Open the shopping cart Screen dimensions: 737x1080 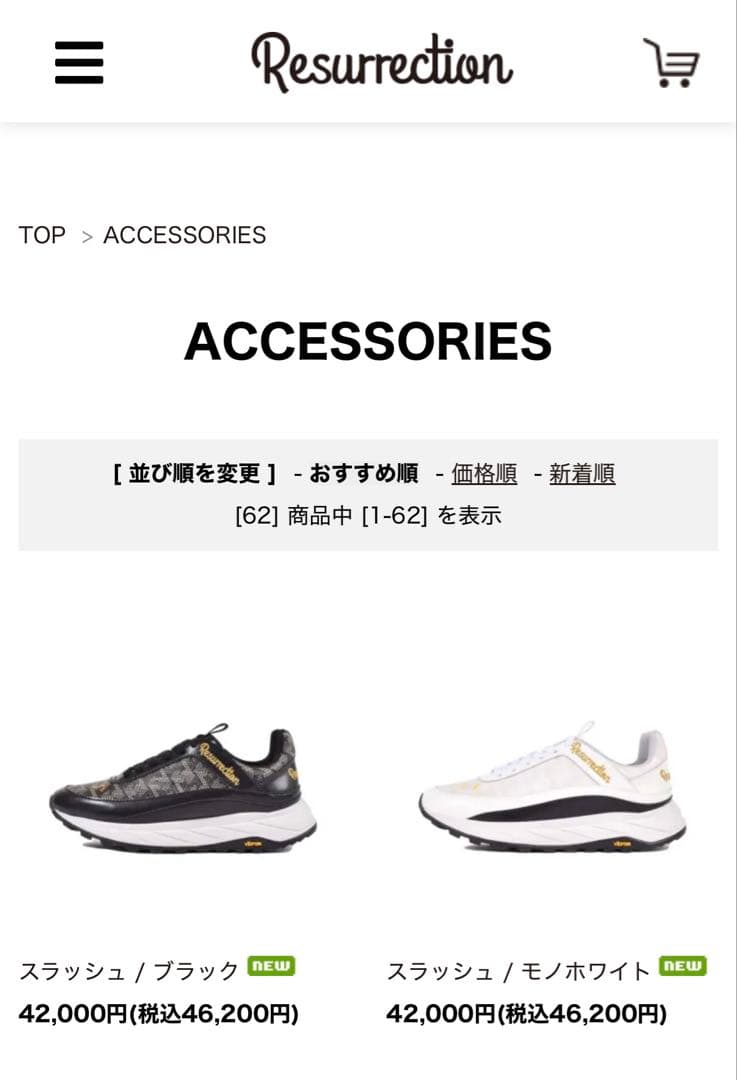pyautogui.click(x=671, y=63)
